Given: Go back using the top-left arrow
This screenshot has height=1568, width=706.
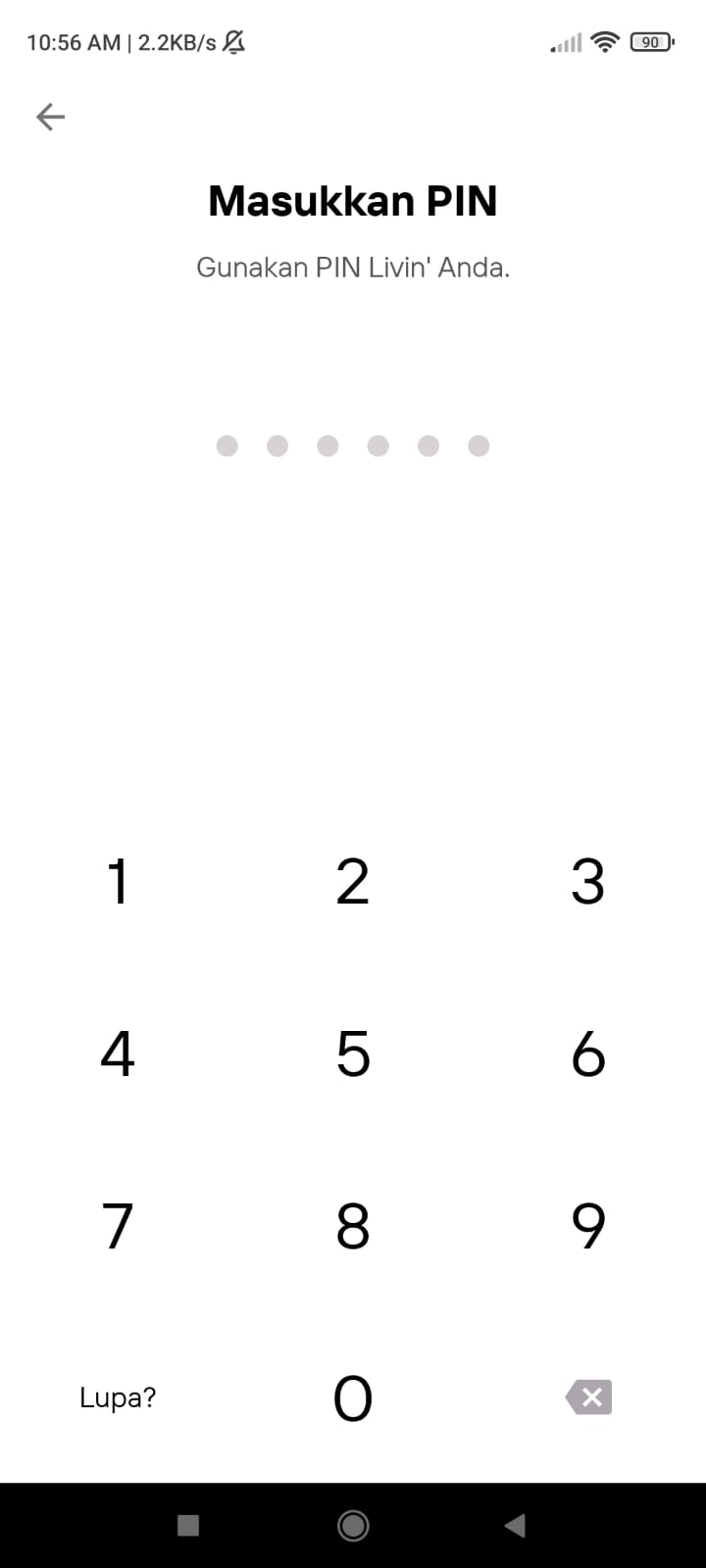Looking at the screenshot, I should [x=50, y=118].
